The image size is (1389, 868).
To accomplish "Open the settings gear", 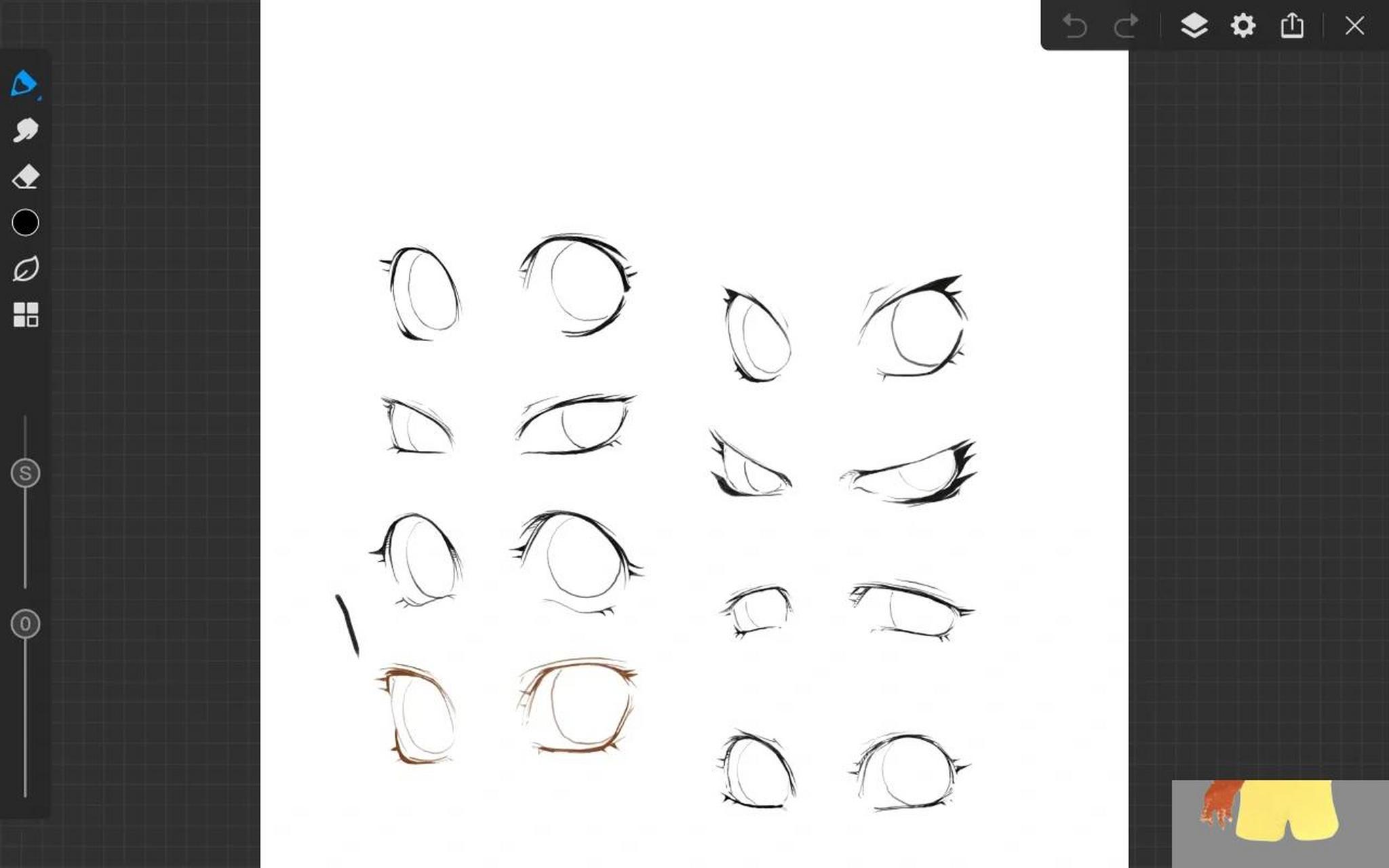I will click(1243, 26).
